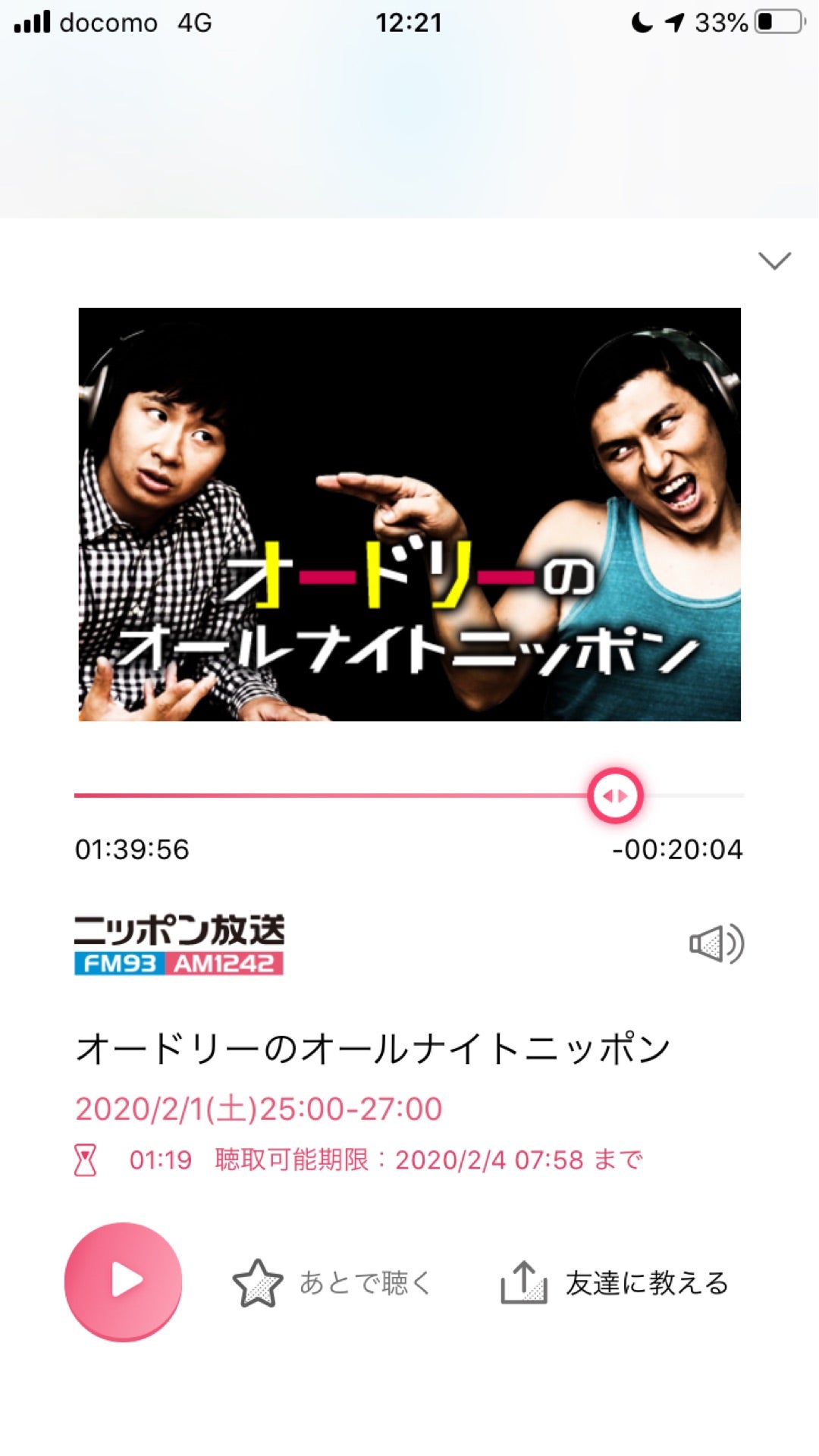Open the volume speaker control

pyautogui.click(x=716, y=944)
